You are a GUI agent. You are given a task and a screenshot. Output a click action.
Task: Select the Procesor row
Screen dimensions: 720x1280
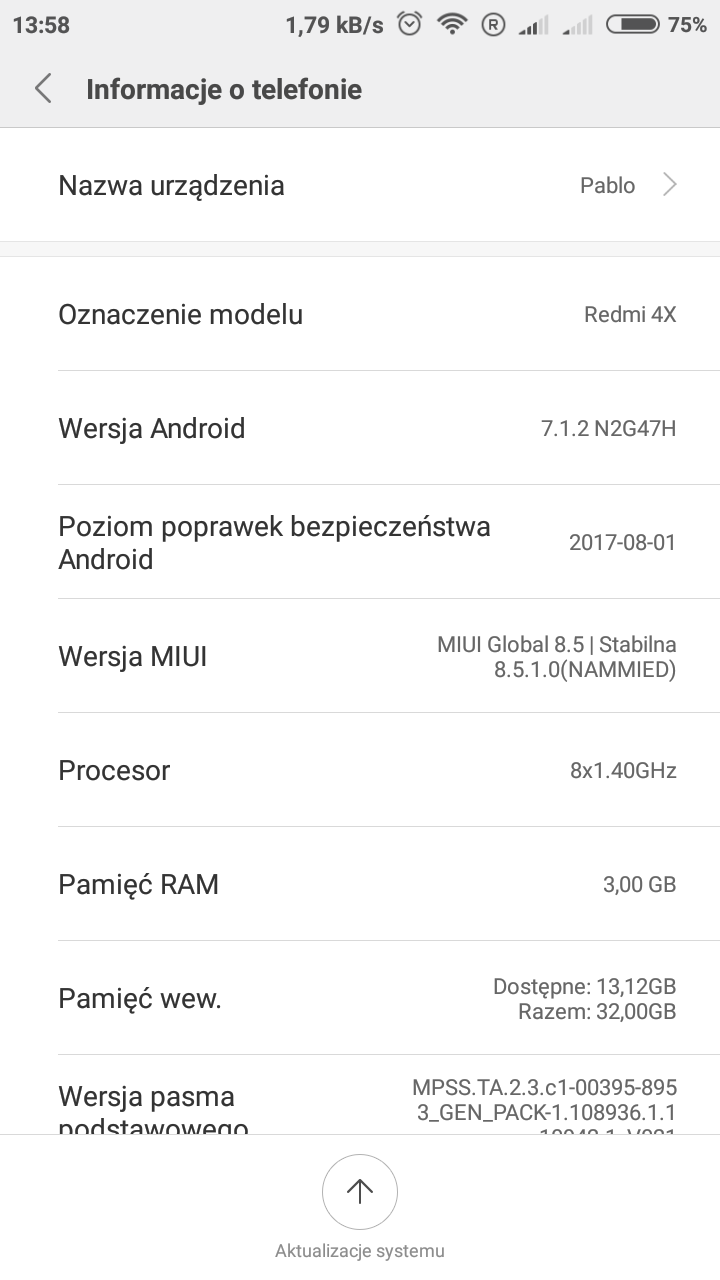click(x=360, y=771)
